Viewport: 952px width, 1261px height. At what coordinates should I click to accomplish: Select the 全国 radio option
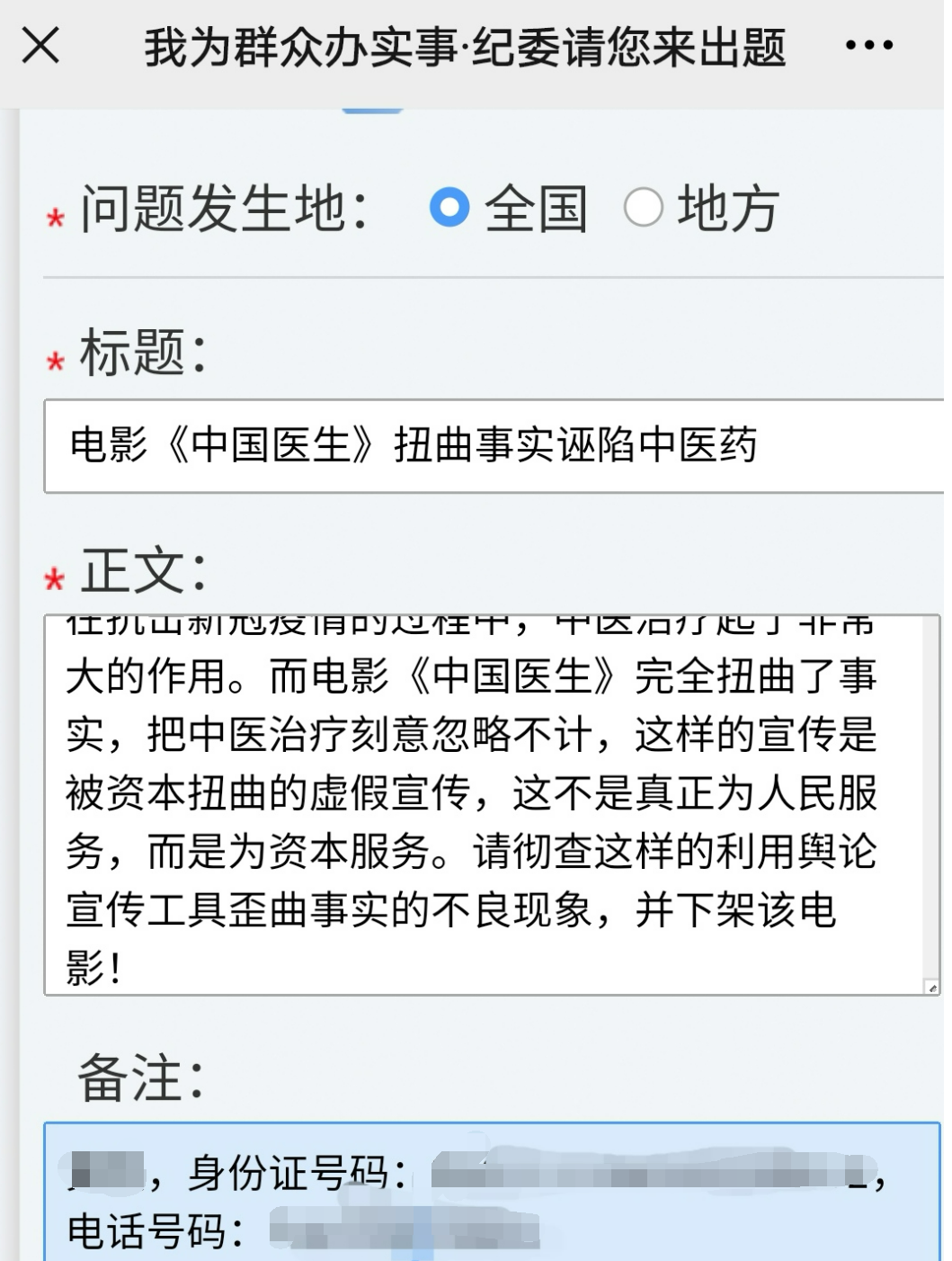point(449,208)
